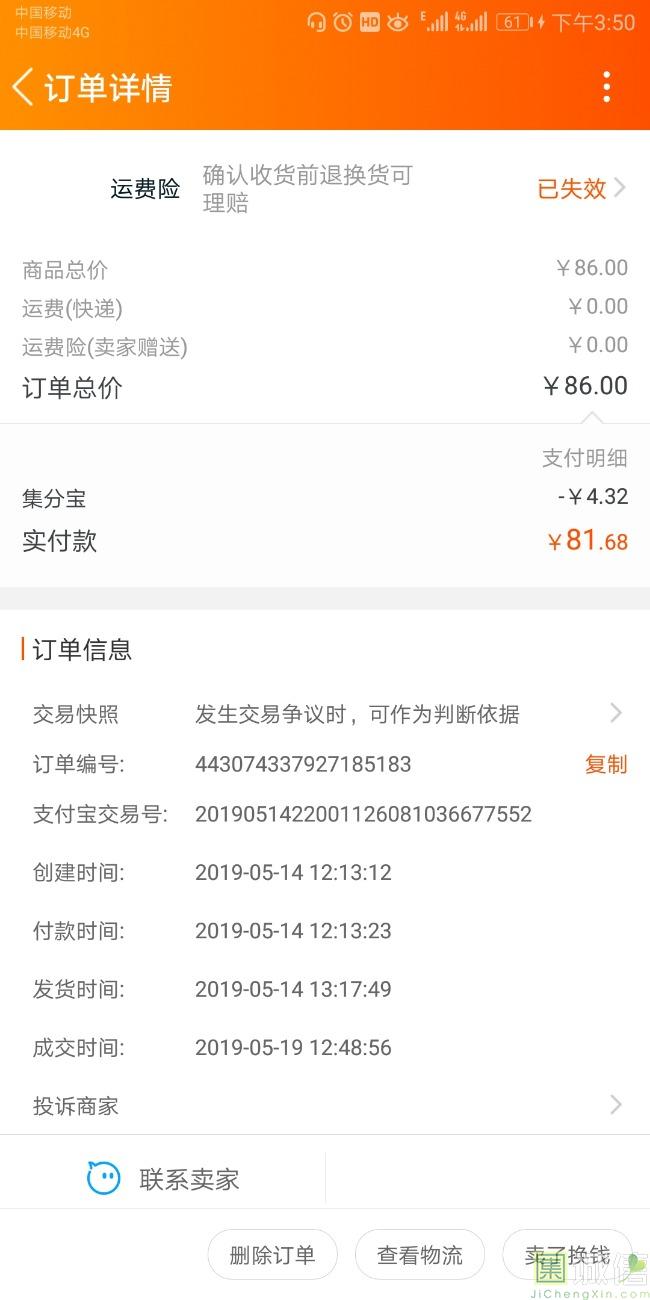Open 投诉商家 to file a complaint

(x=326, y=1105)
